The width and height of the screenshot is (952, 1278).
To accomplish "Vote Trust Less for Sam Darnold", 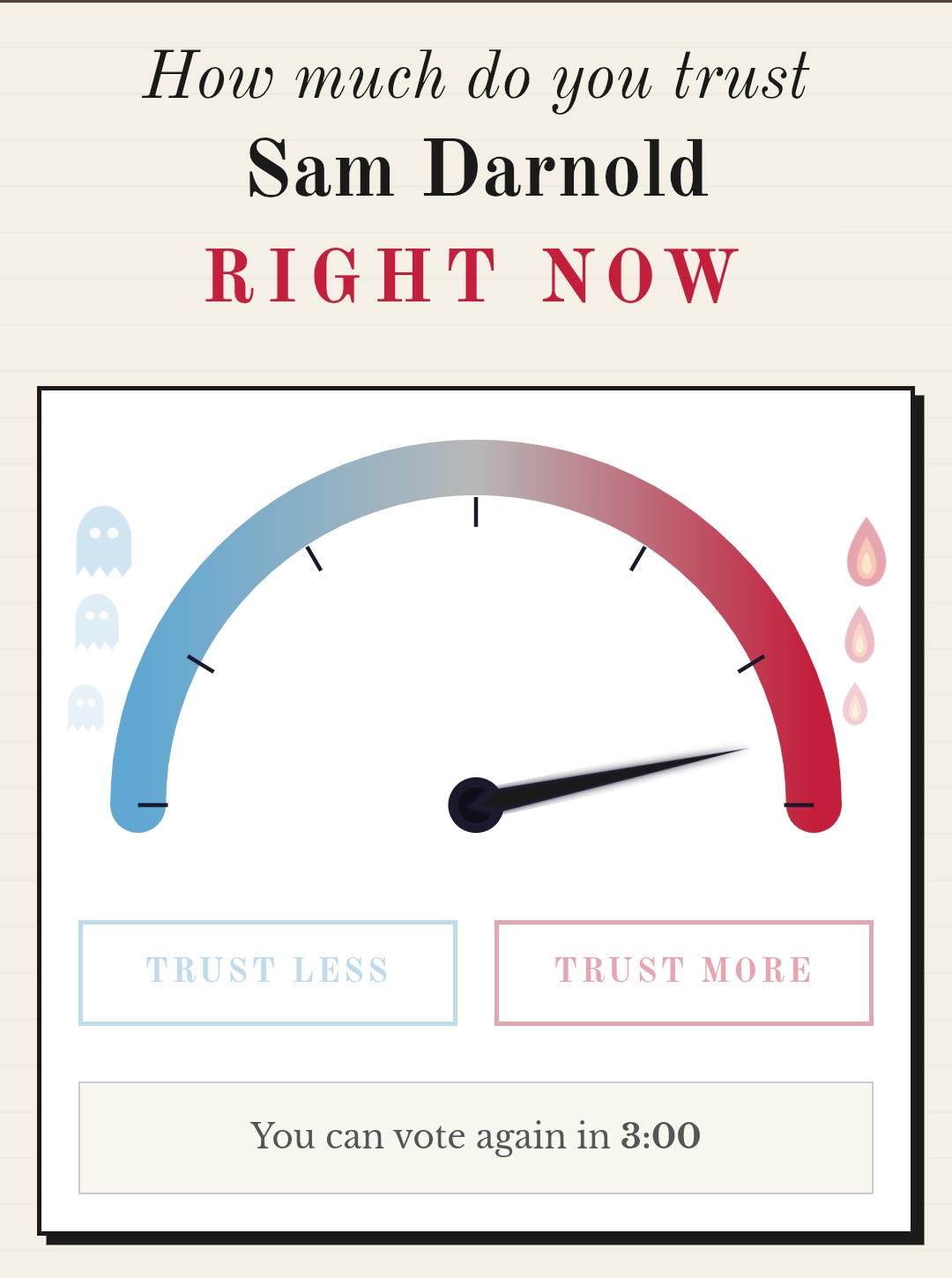I will pos(268,972).
